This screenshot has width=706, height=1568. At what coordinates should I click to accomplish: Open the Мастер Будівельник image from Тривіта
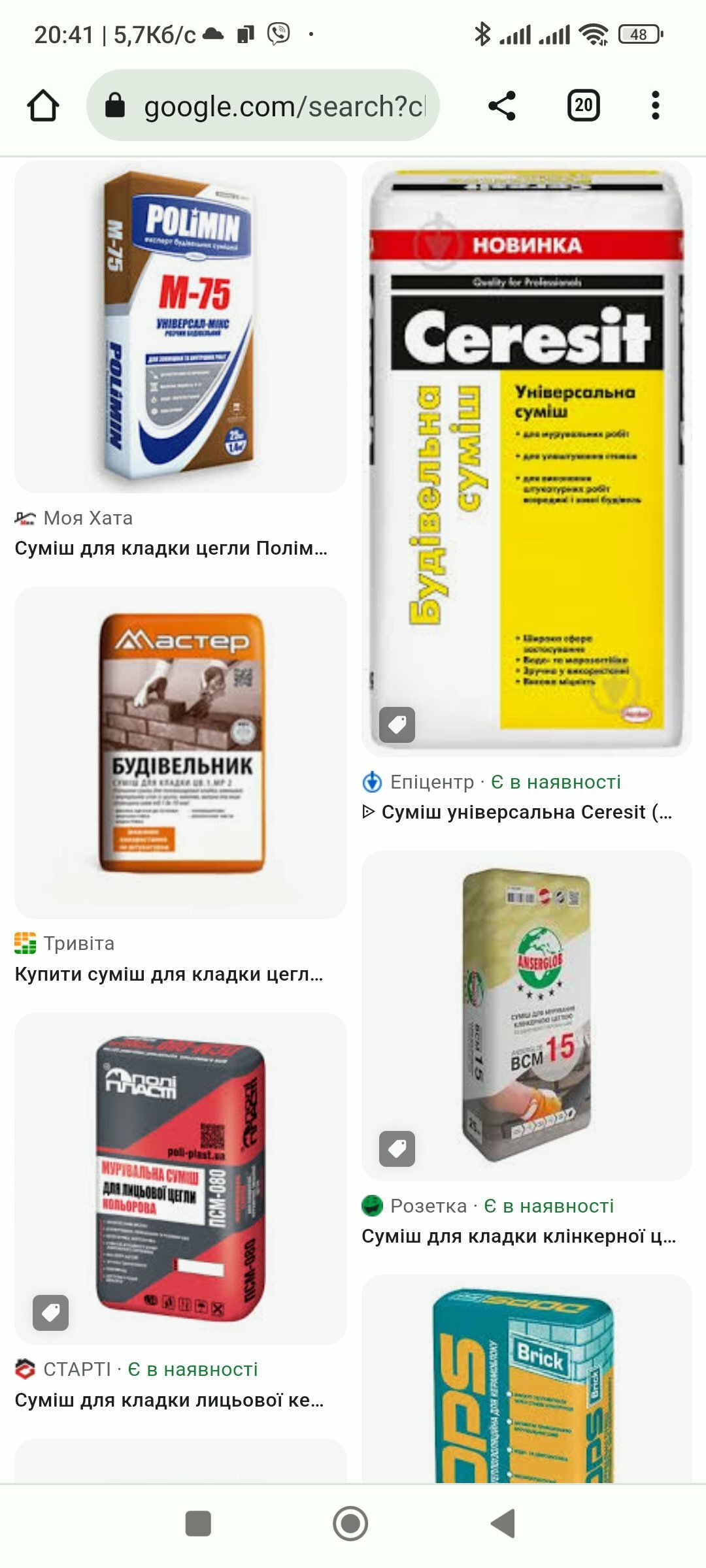180,753
